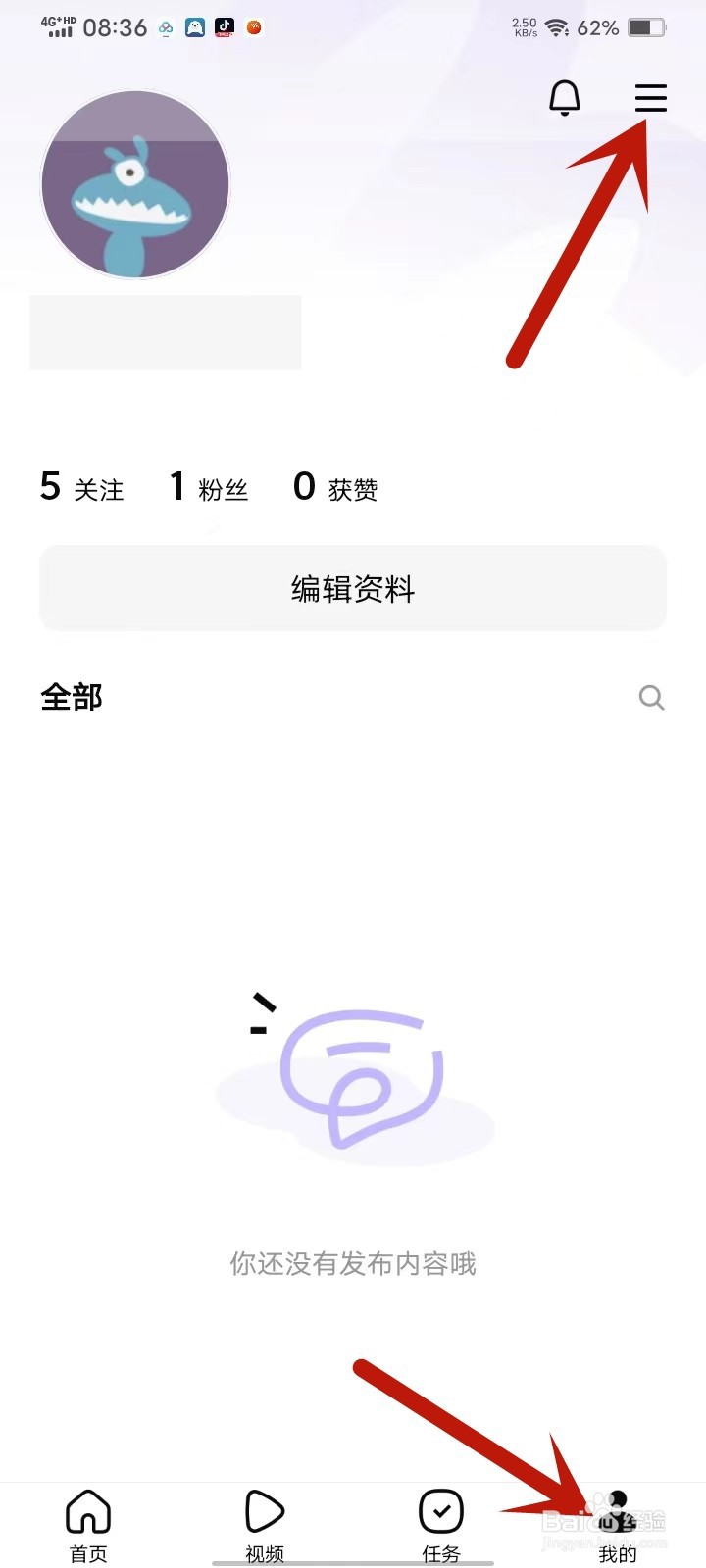This screenshot has height=1568, width=706.
Task: Tap the 编辑资料 button
Action: (353, 589)
